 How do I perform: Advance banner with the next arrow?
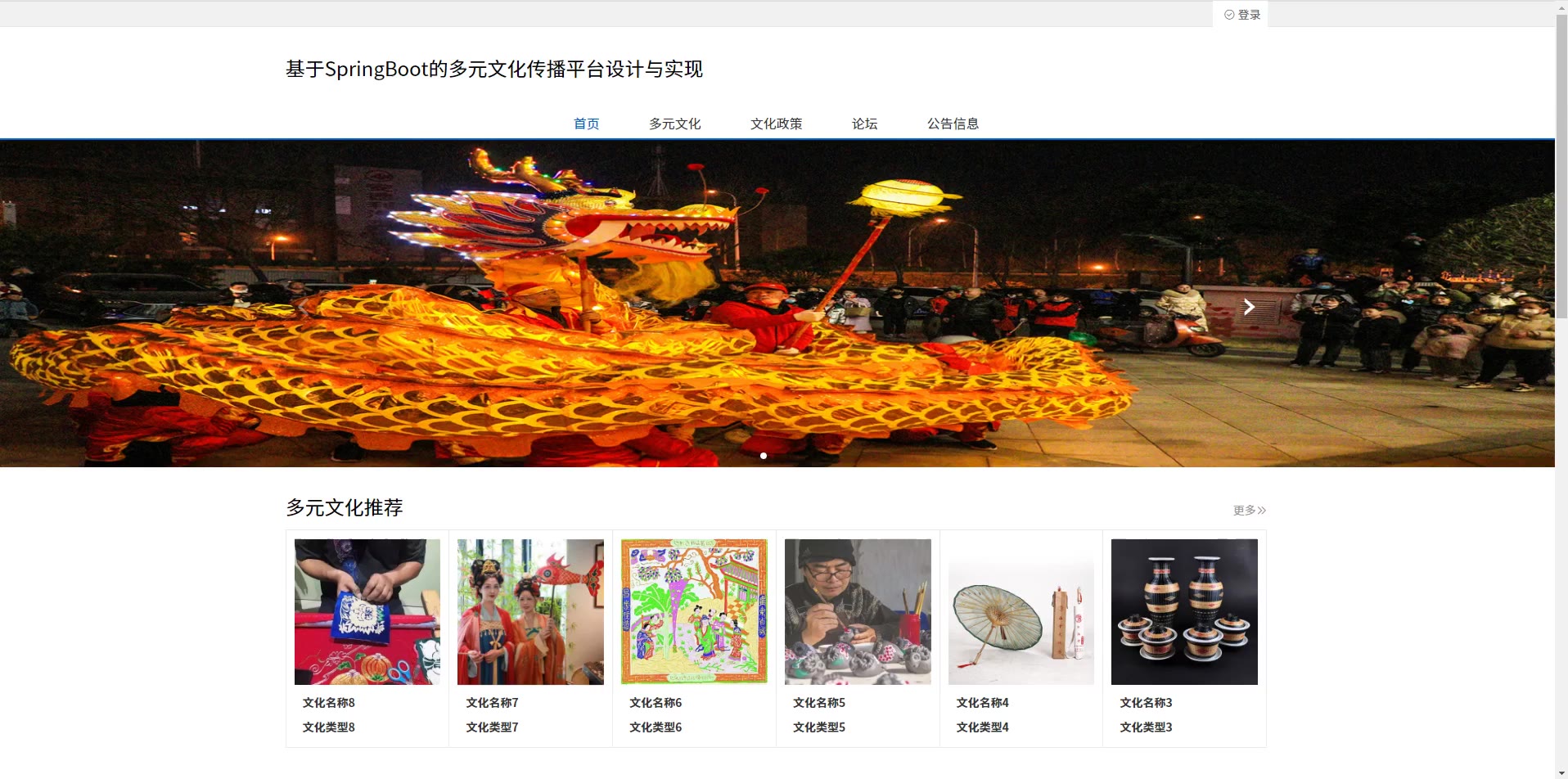pyautogui.click(x=1249, y=307)
